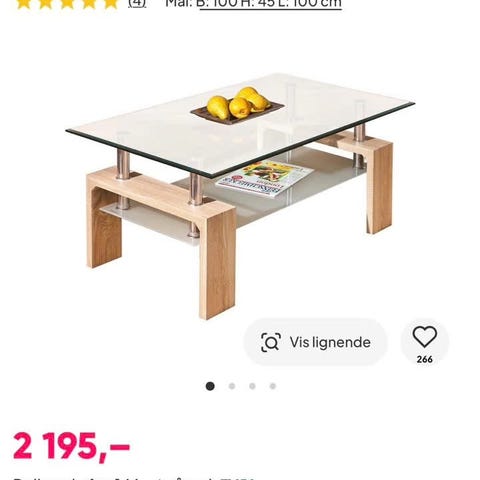Jump to the second image dot
Viewport: 480px width, 480px height.
(232, 386)
